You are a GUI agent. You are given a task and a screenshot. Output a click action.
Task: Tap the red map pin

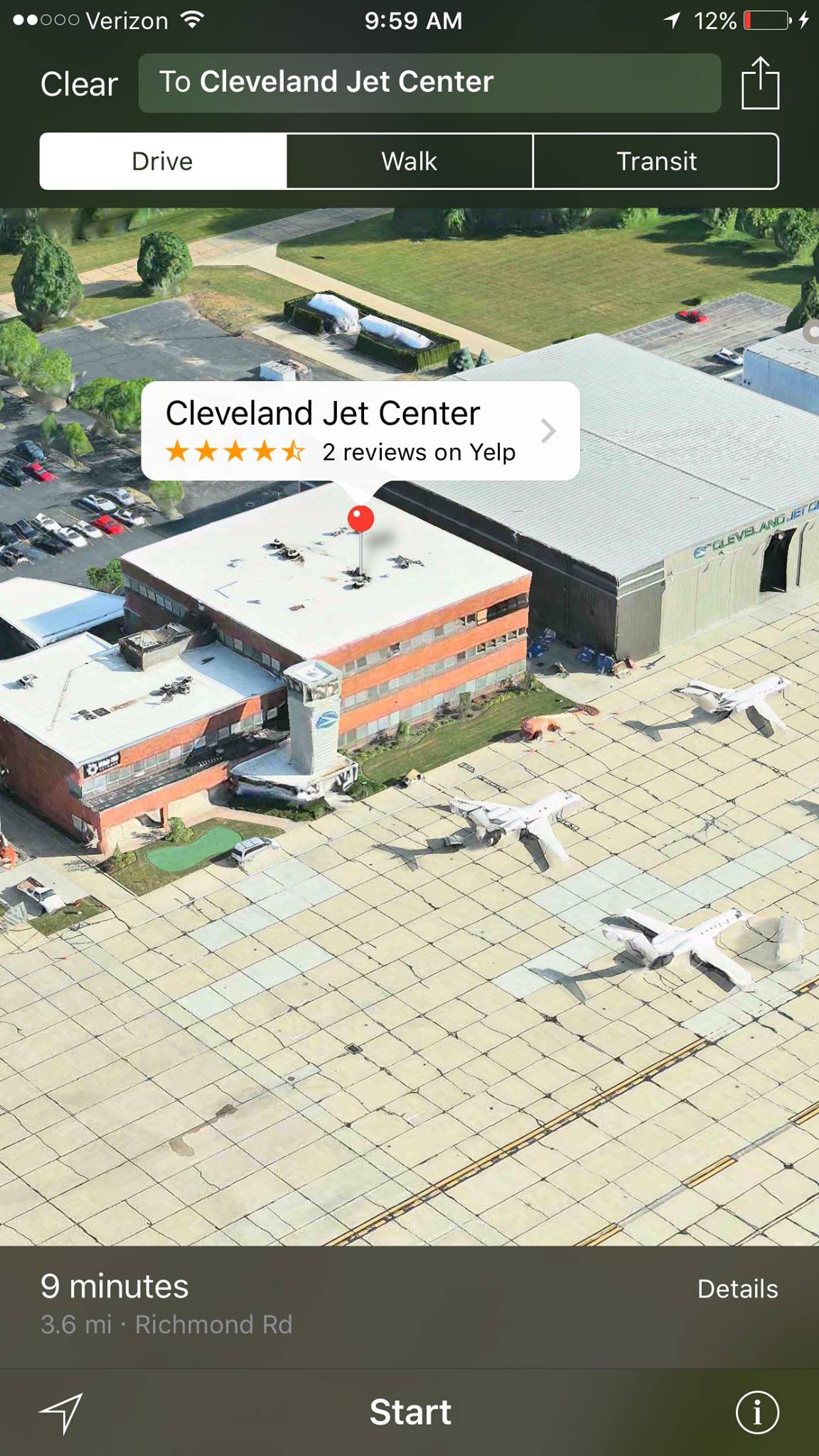pyautogui.click(x=360, y=519)
